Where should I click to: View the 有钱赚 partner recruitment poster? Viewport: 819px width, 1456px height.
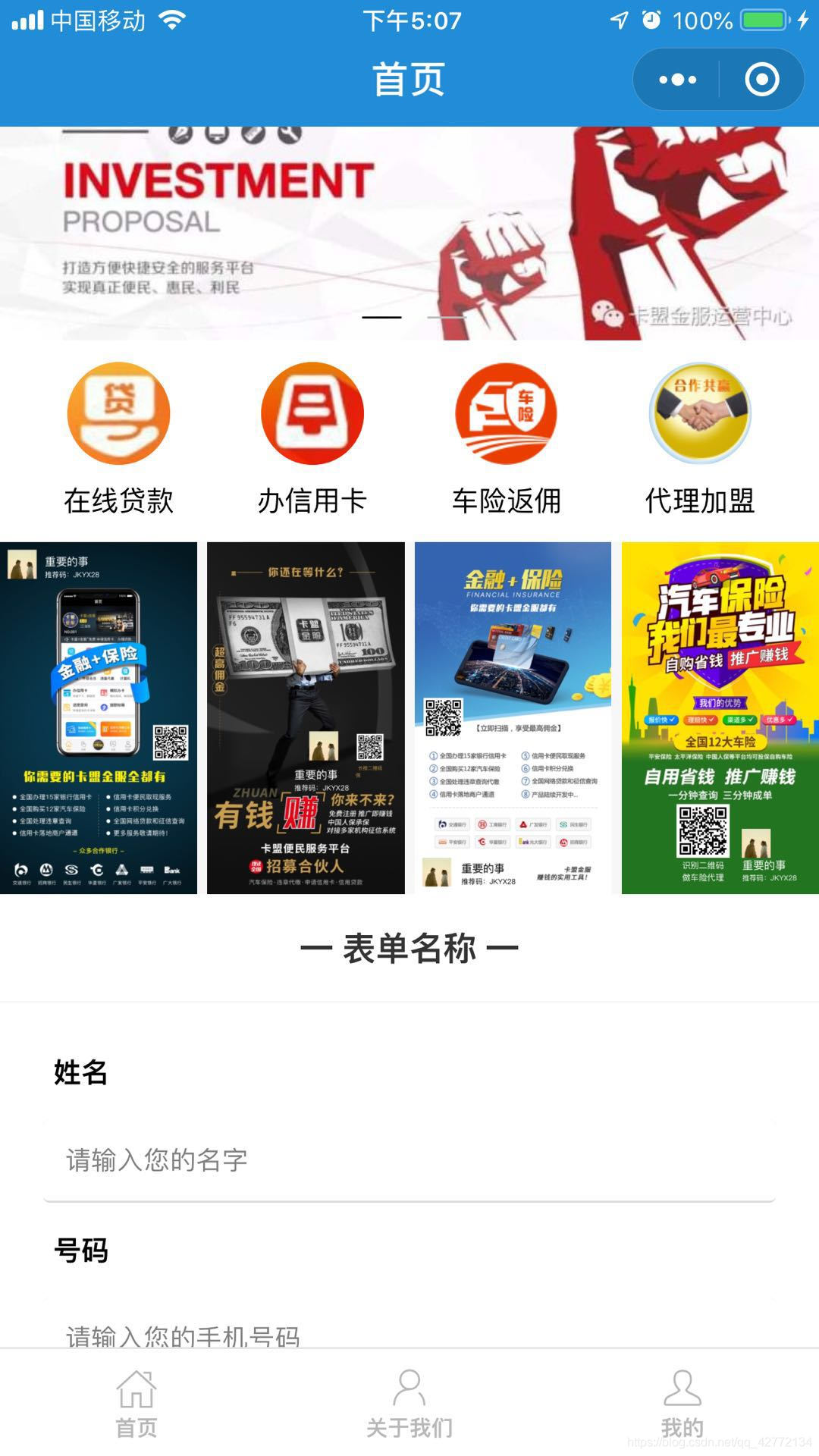click(306, 717)
